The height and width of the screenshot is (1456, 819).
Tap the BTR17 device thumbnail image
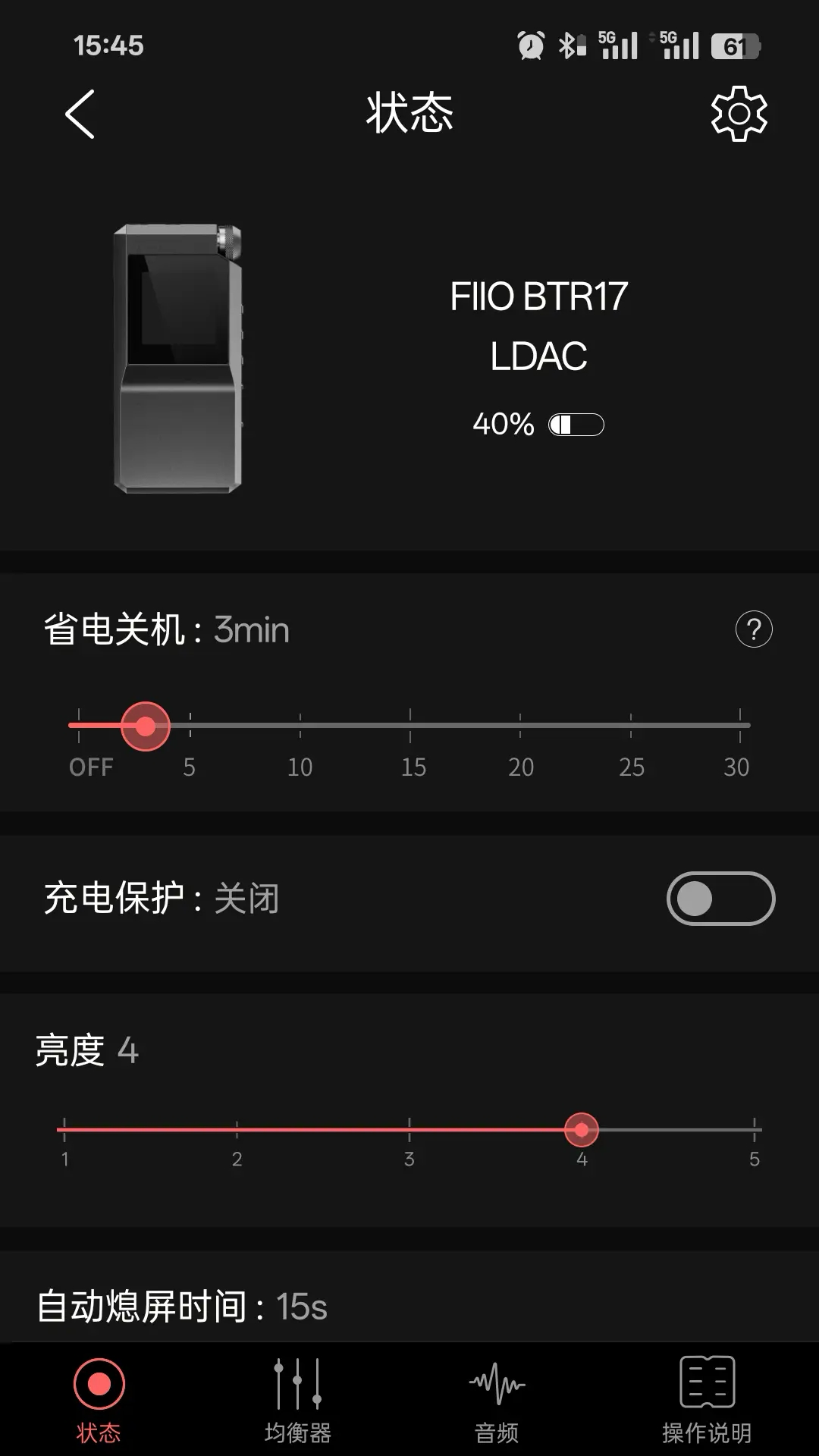pos(177,356)
